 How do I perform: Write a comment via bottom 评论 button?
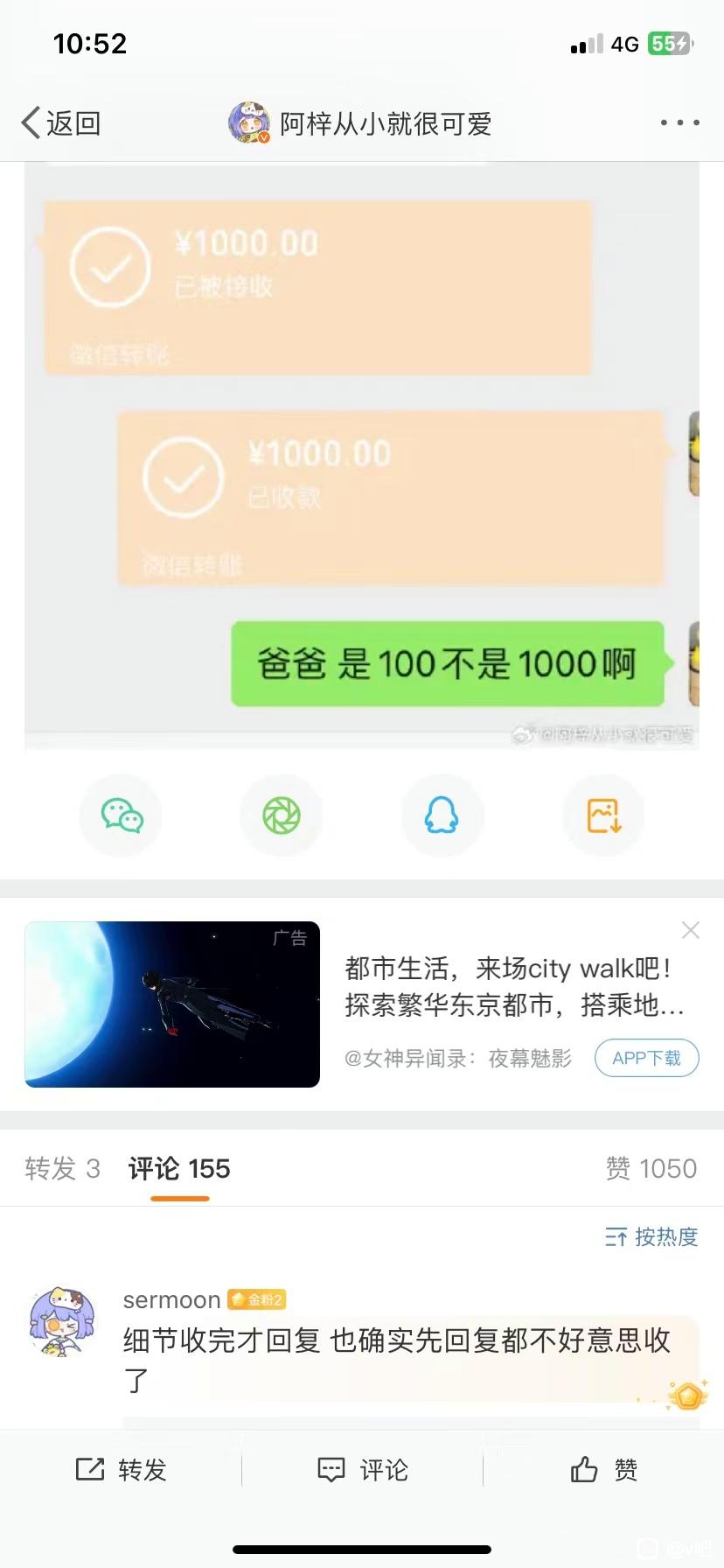click(362, 1469)
